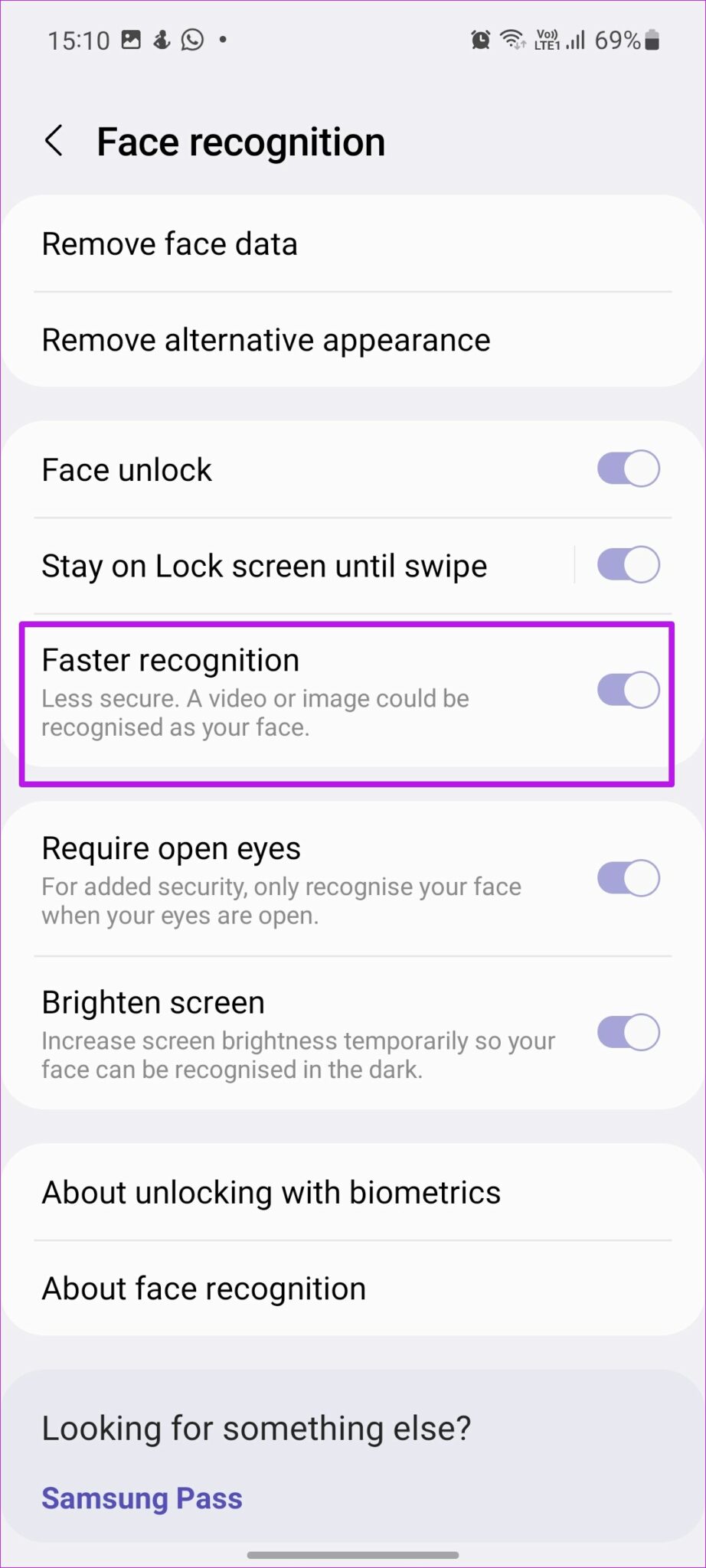Viewport: 706px width, 1568px height.
Task: Disable Brighten screen option
Action: pos(628,1033)
